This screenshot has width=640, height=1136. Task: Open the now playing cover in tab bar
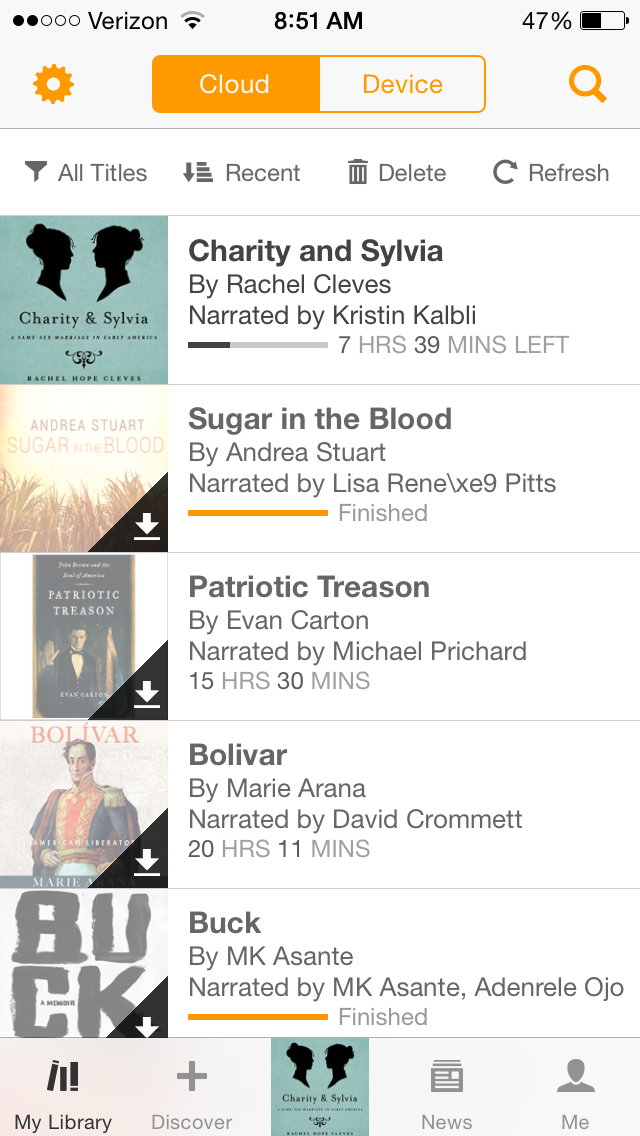point(320,1087)
